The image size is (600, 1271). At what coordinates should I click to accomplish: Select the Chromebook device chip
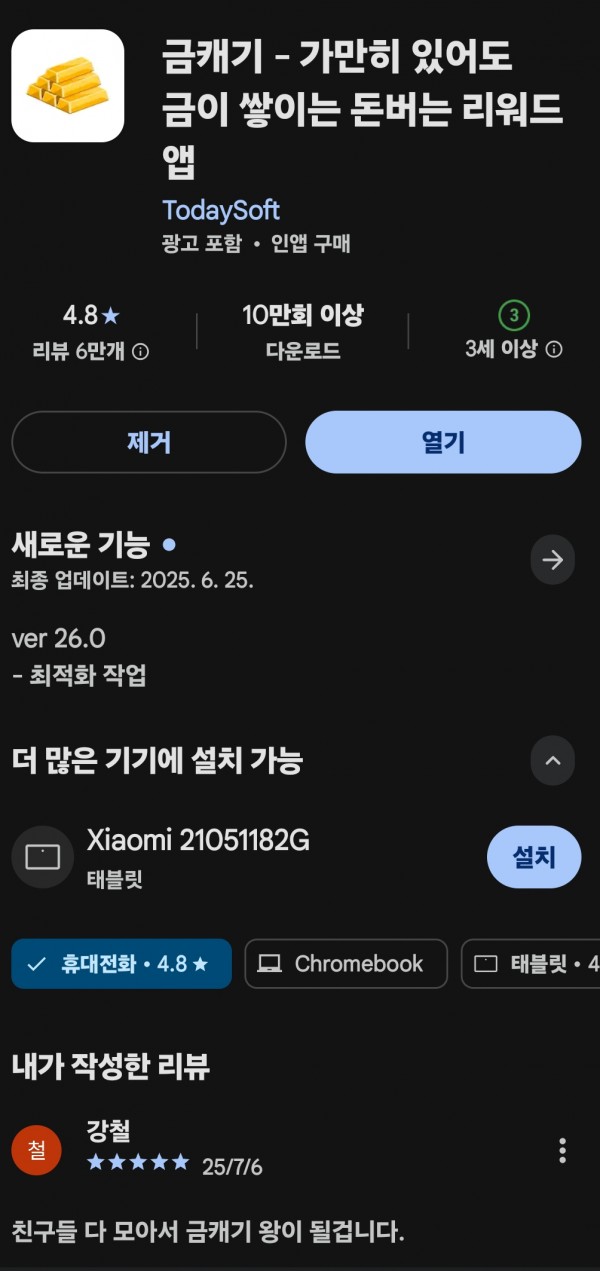coord(346,964)
